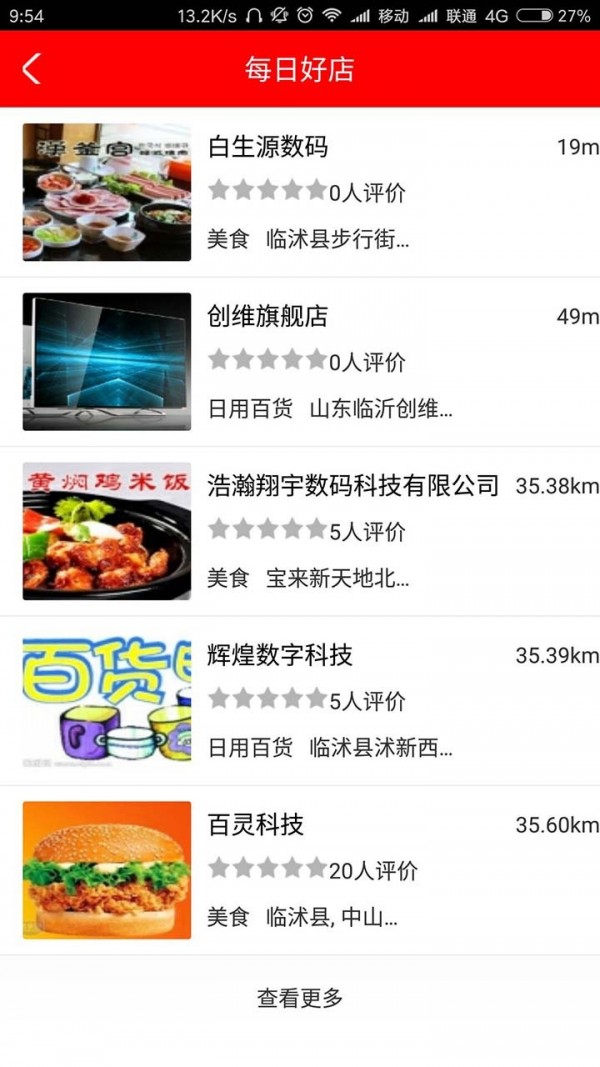This screenshot has width=600, height=1067.
Task: Open the 白生源数码 store listing
Action: click(300, 192)
